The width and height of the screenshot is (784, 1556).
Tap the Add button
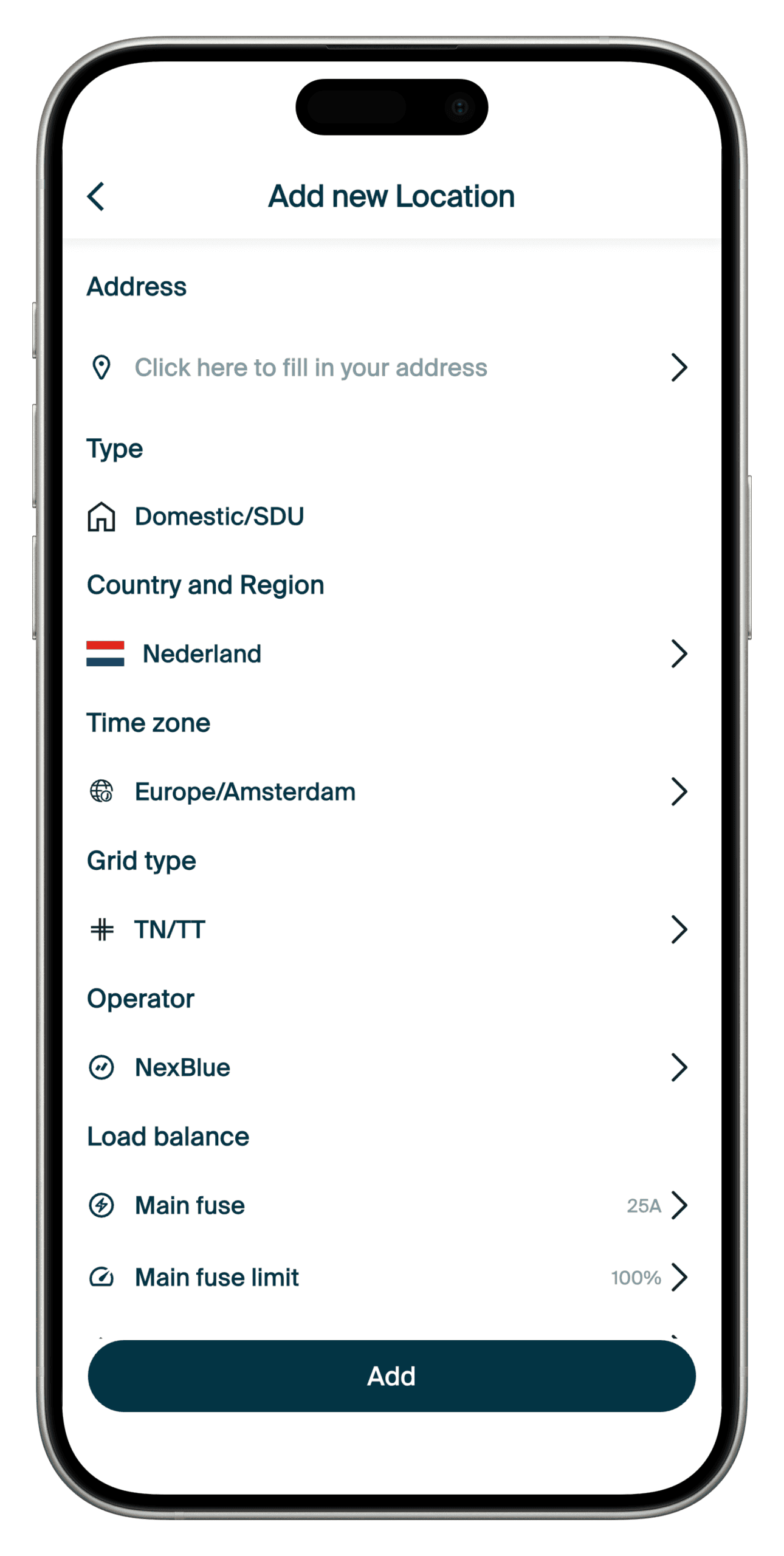(391, 1376)
